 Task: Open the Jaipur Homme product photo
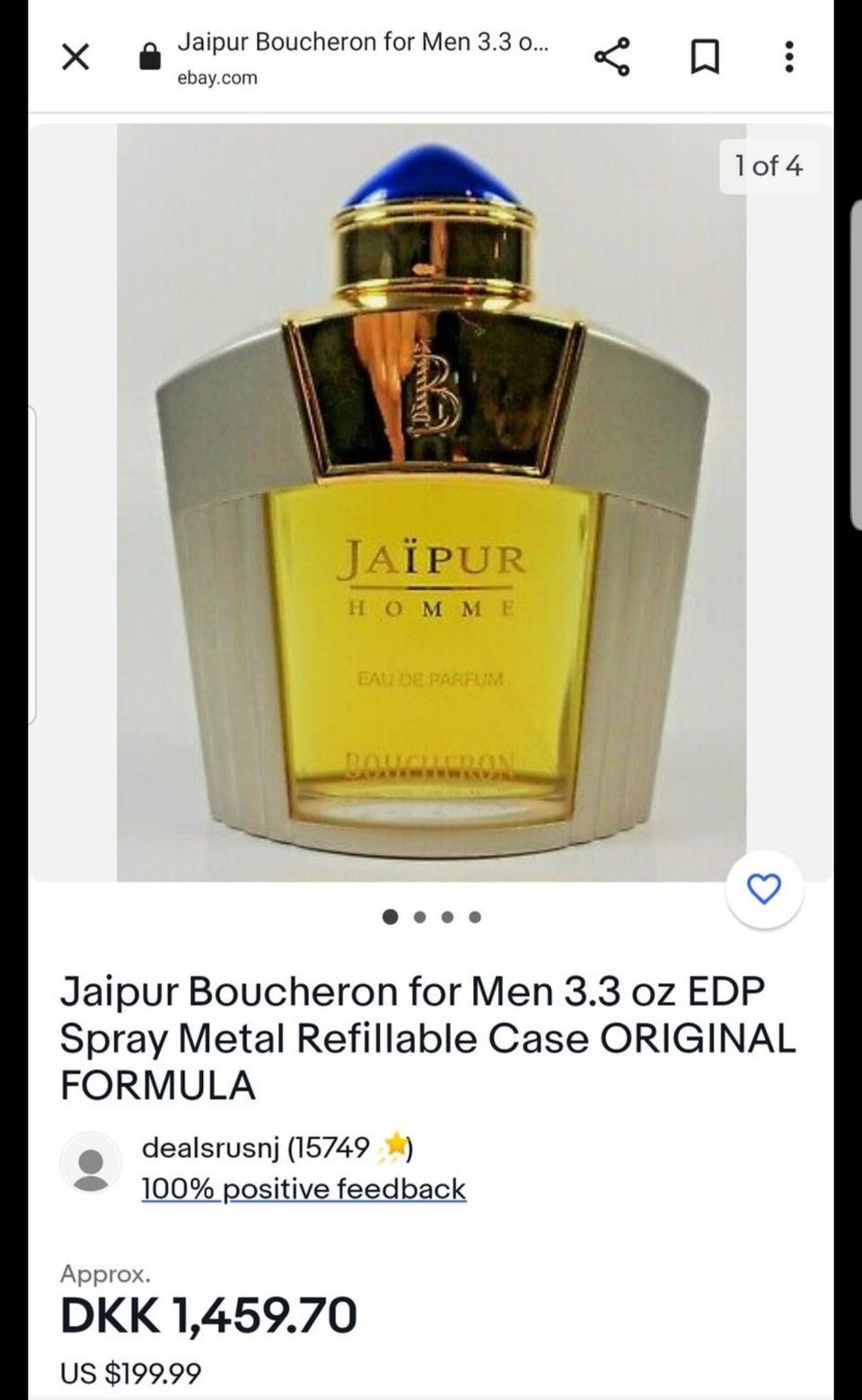pyautogui.click(x=431, y=502)
